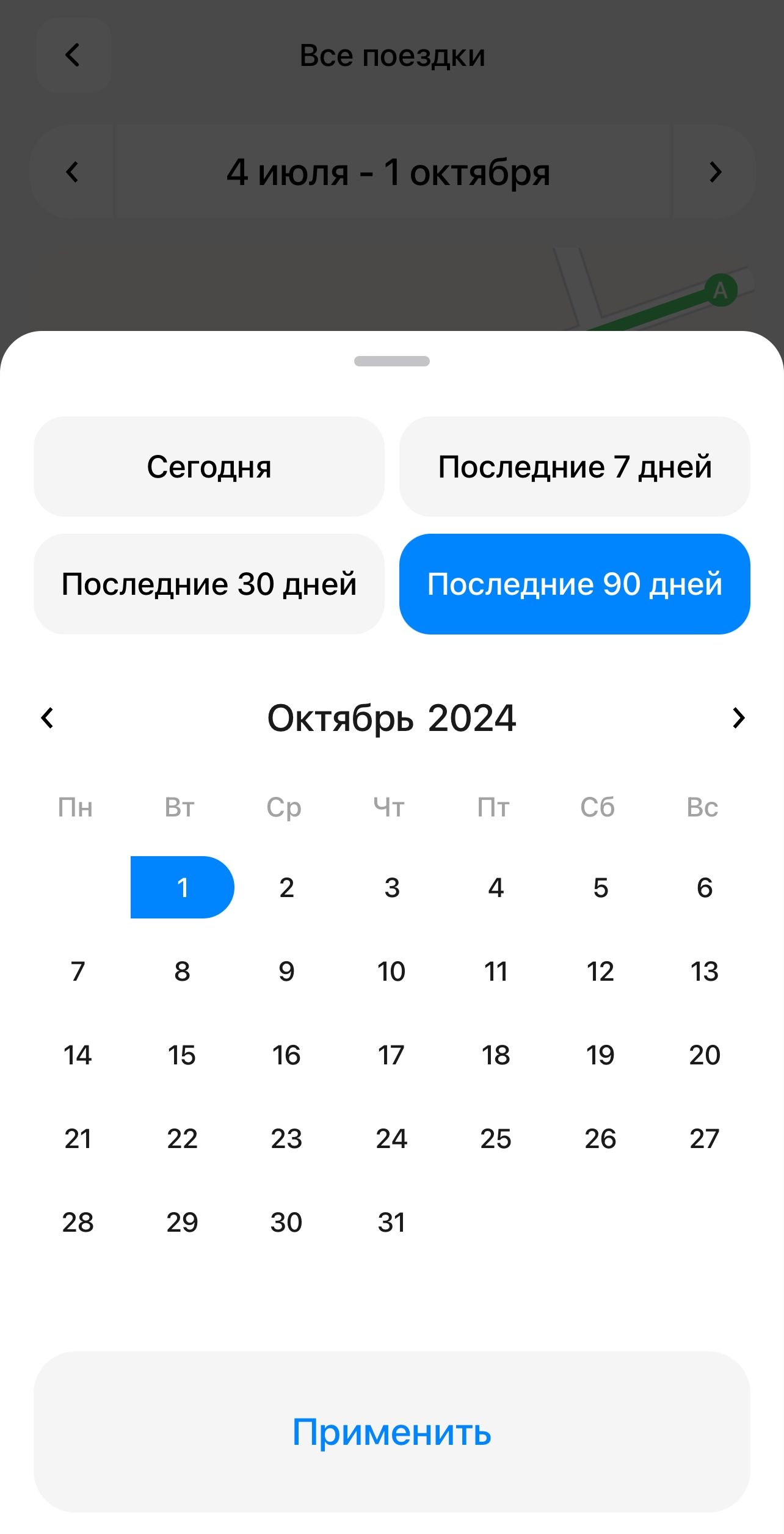Go back from Все поездки
This screenshot has height=1534, width=784.
73,55
